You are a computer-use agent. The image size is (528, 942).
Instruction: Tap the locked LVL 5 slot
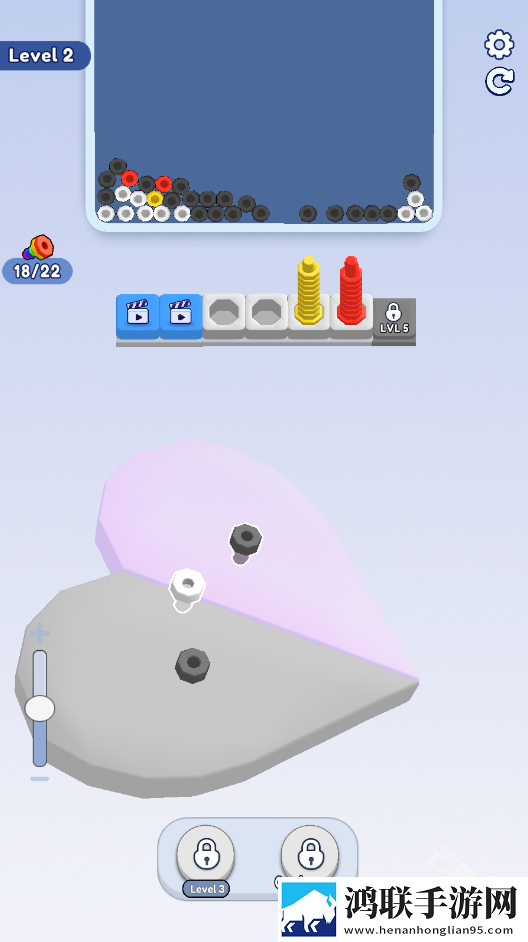(x=394, y=320)
